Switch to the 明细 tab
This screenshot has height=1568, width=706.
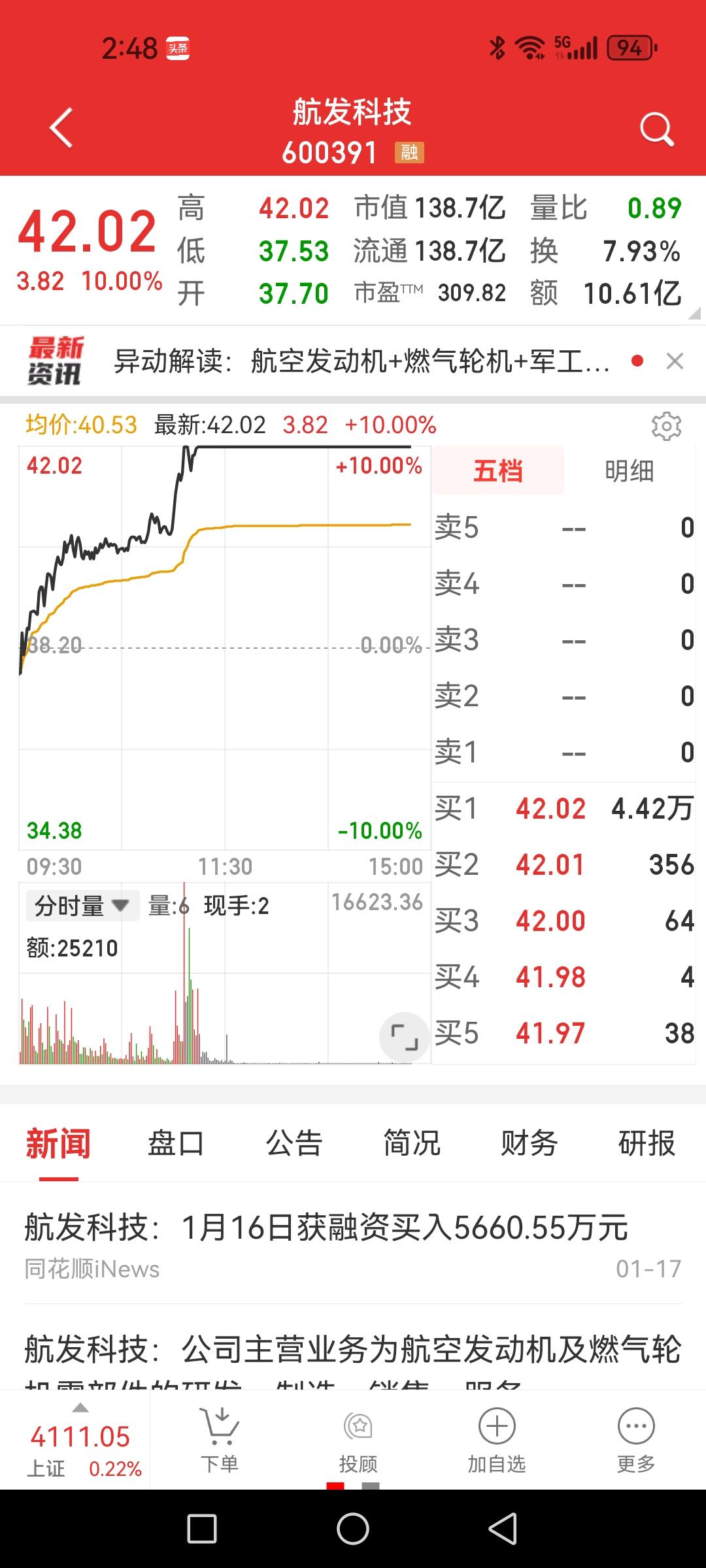[629, 471]
